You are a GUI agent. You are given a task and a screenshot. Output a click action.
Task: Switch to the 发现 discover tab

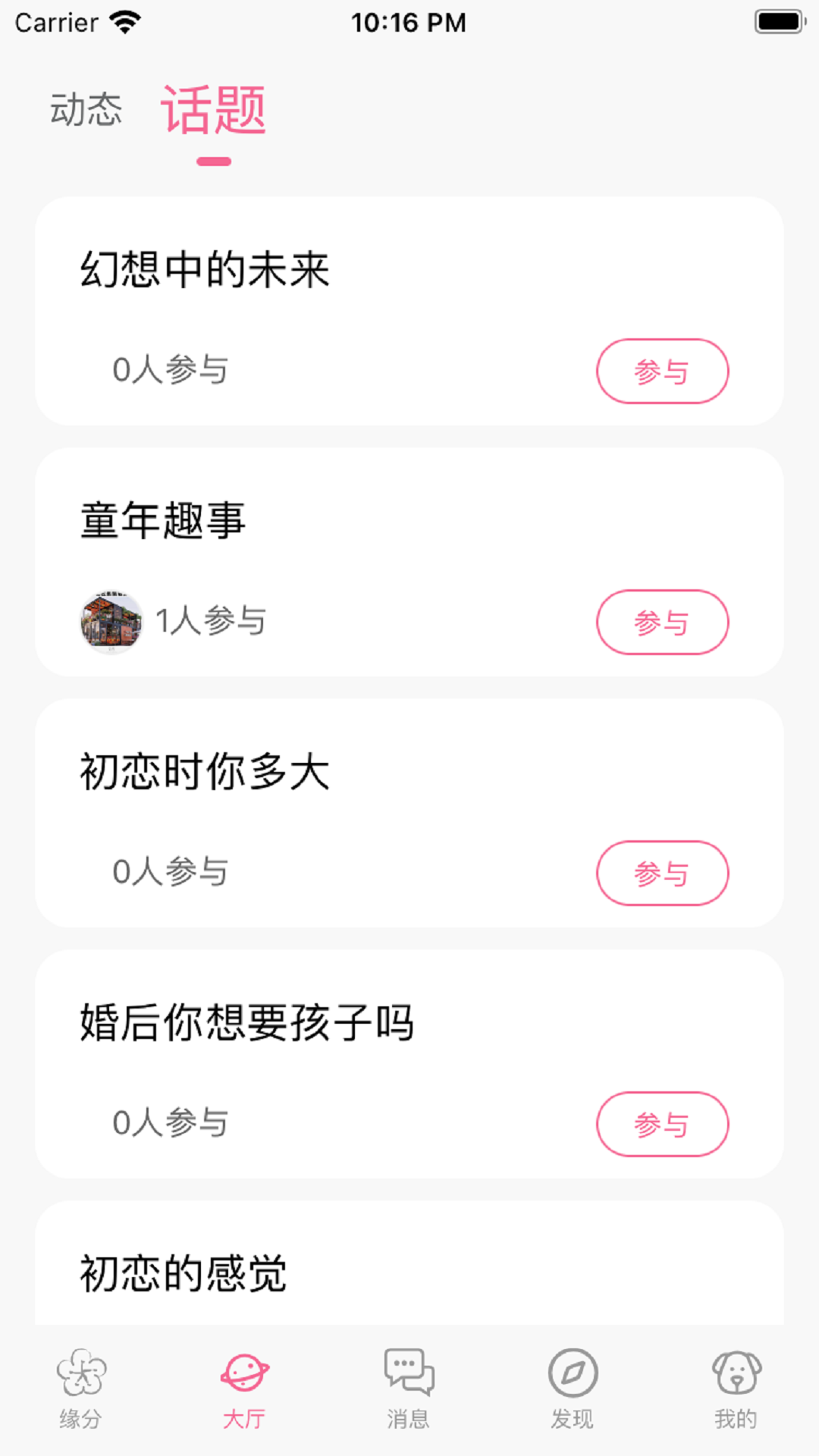click(573, 1389)
